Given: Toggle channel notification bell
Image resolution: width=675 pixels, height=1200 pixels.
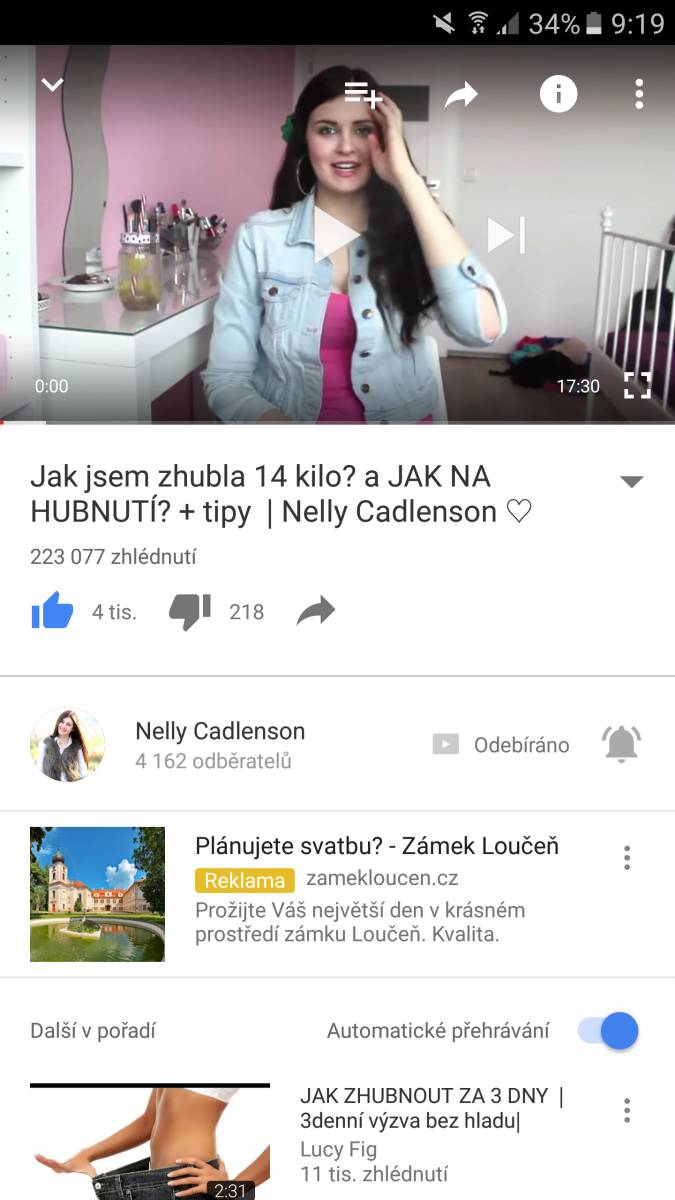Looking at the screenshot, I should click(x=621, y=745).
